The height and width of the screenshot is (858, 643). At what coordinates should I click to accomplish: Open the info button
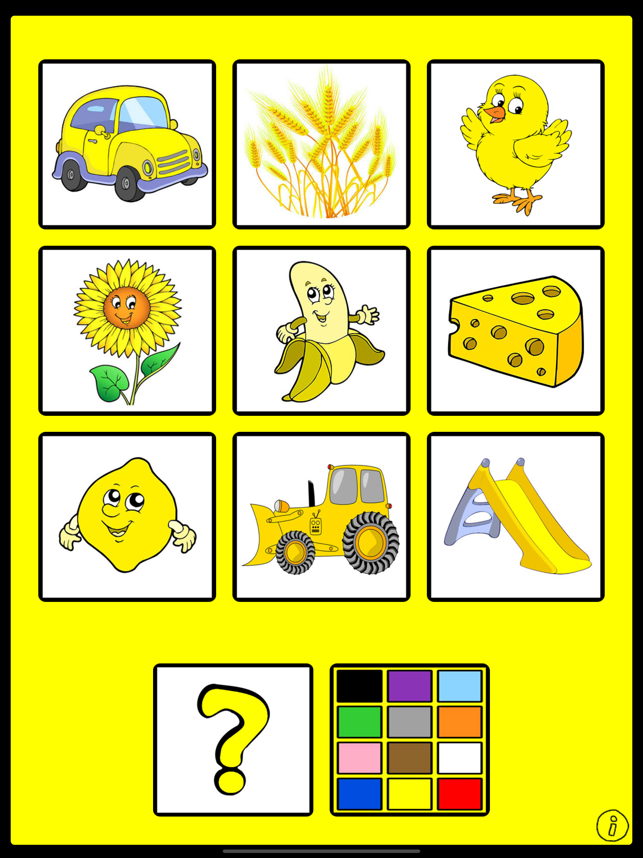tap(612, 825)
